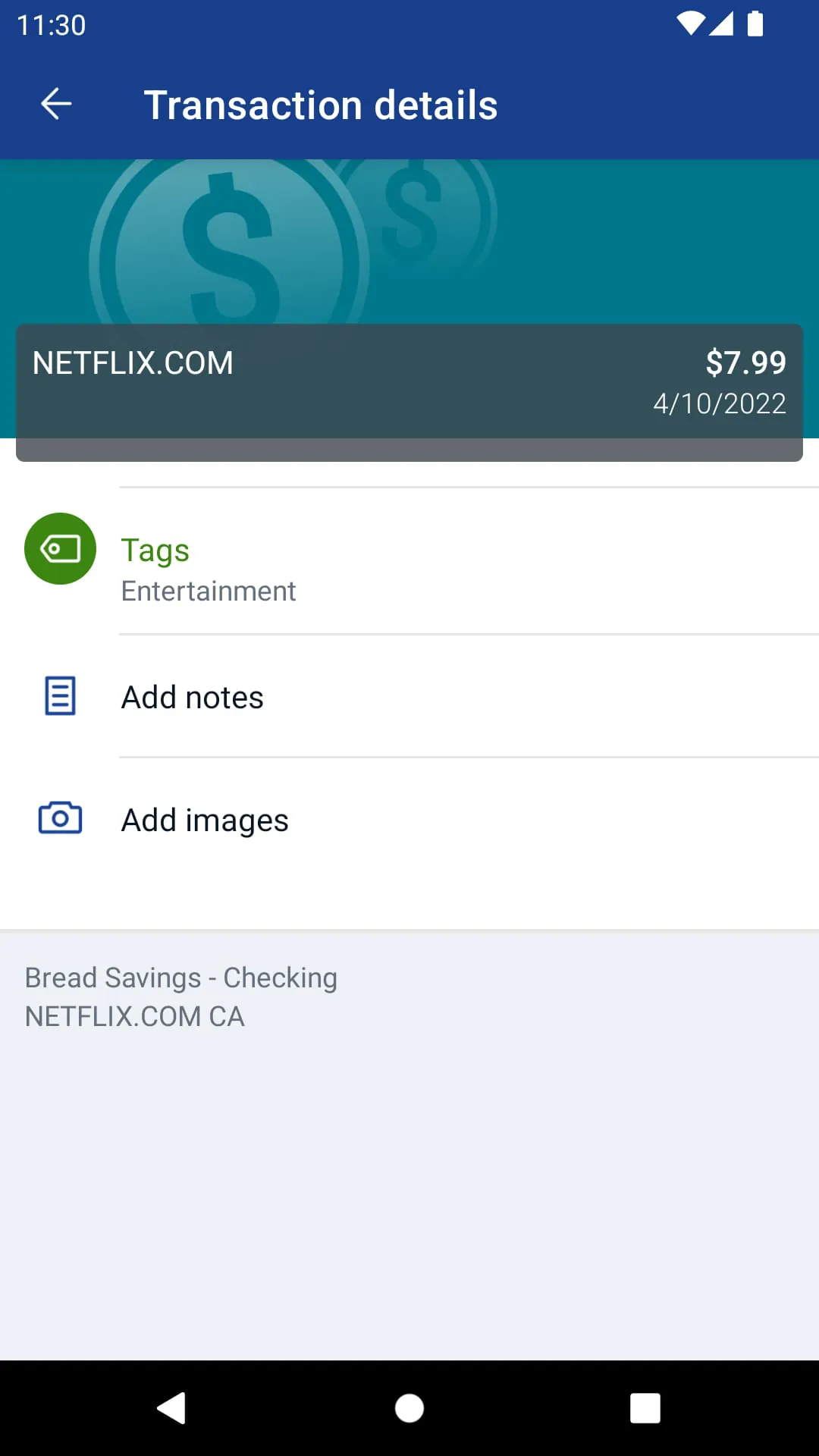Viewport: 819px width, 1456px height.
Task: Select the Add notes document icon
Action: click(60, 695)
